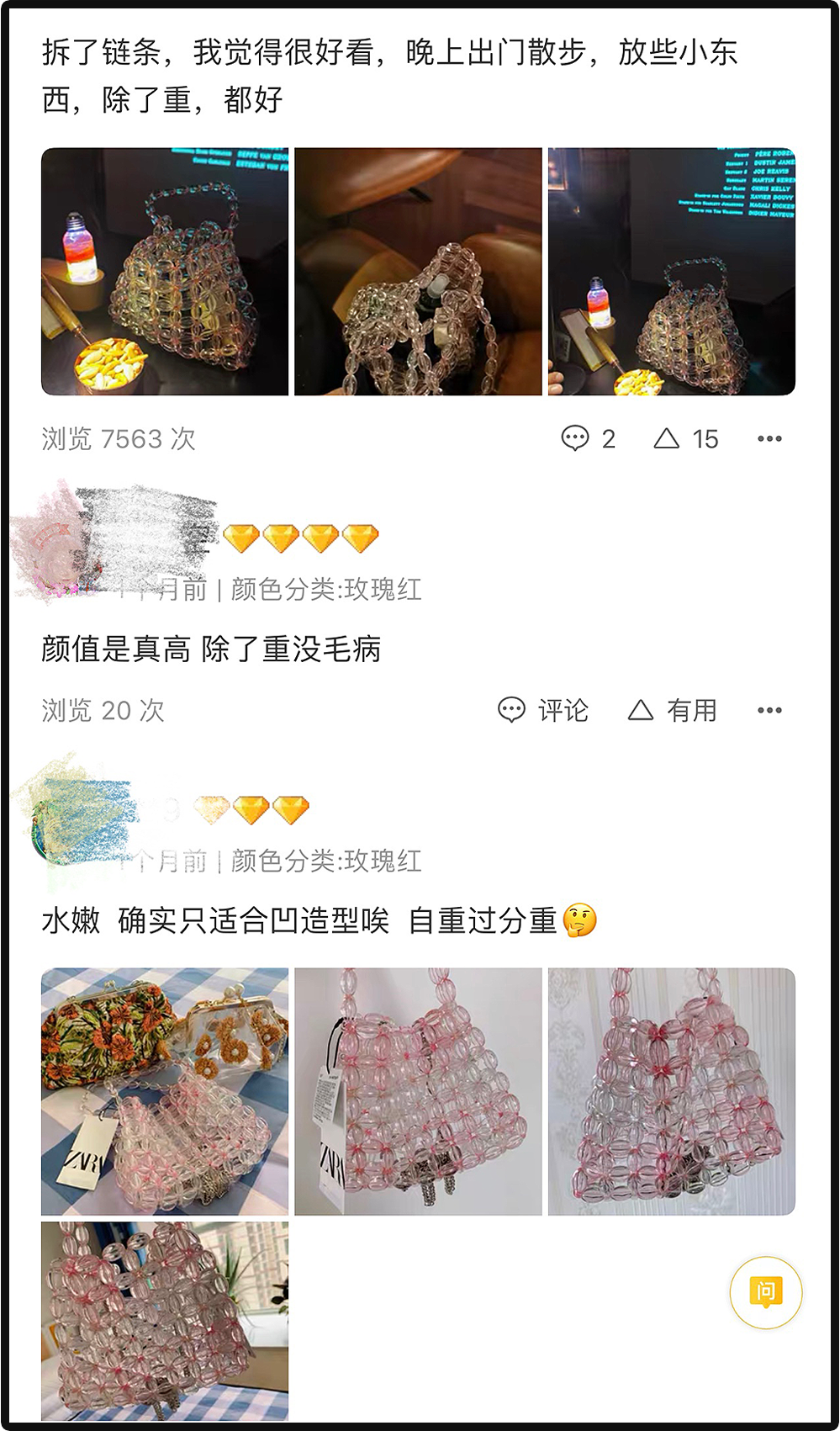Open the comment icon showing 2 replies
This screenshot has width=840, height=1431.
click(588, 438)
